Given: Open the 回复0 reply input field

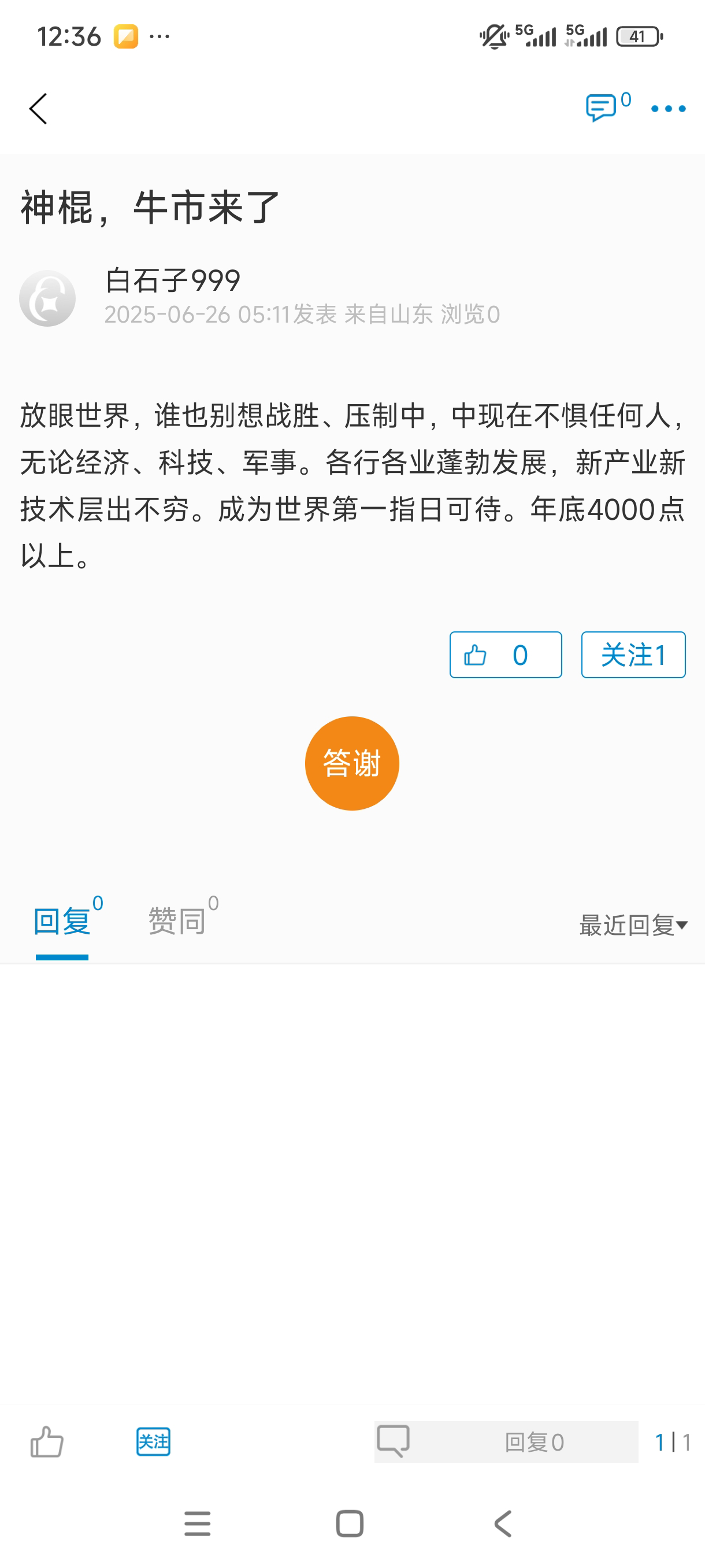Looking at the screenshot, I should point(506,1442).
